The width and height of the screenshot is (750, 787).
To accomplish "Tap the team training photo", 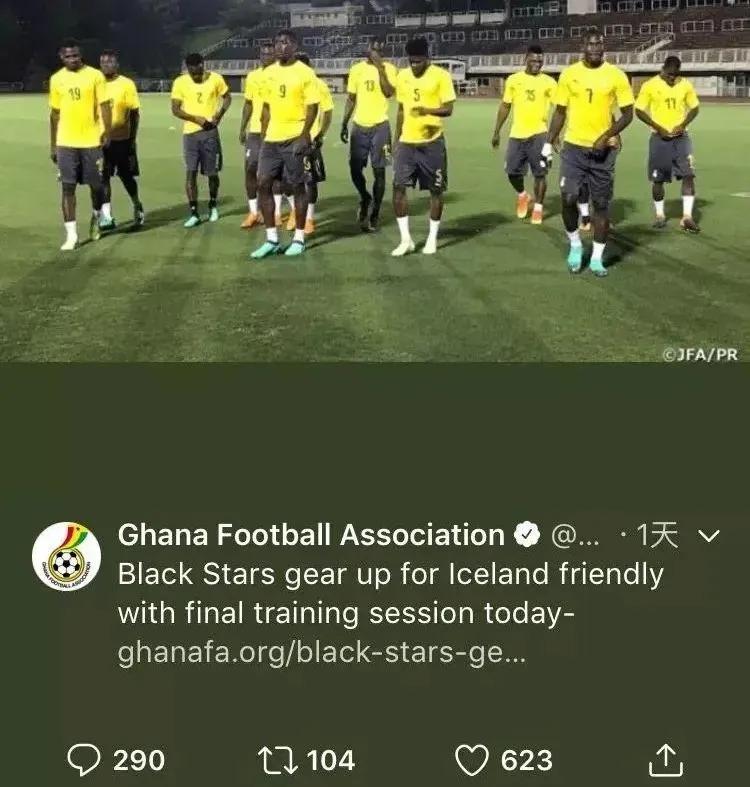I will tap(375, 180).
